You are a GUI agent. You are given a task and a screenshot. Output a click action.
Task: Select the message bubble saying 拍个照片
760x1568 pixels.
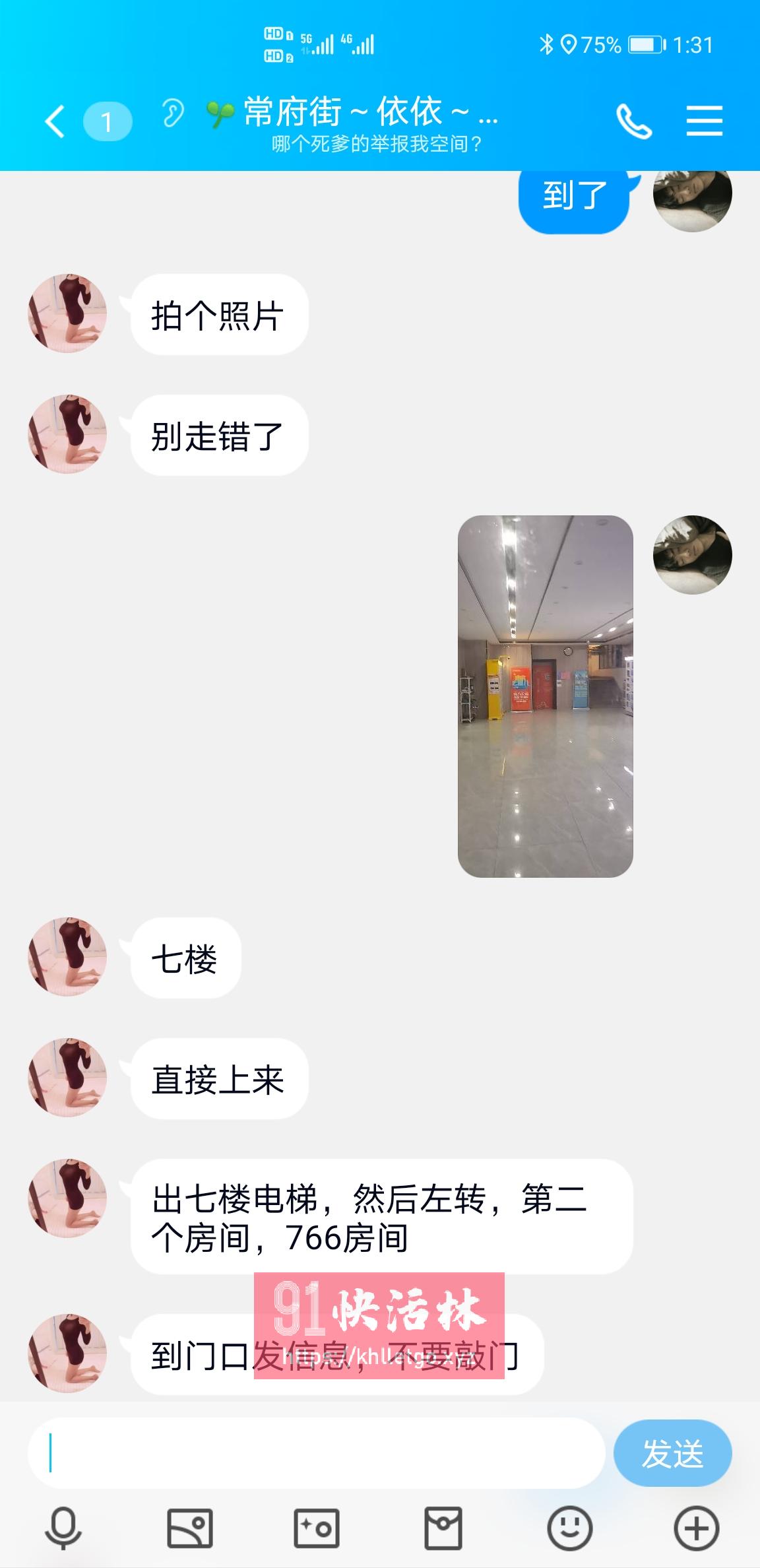(x=218, y=315)
